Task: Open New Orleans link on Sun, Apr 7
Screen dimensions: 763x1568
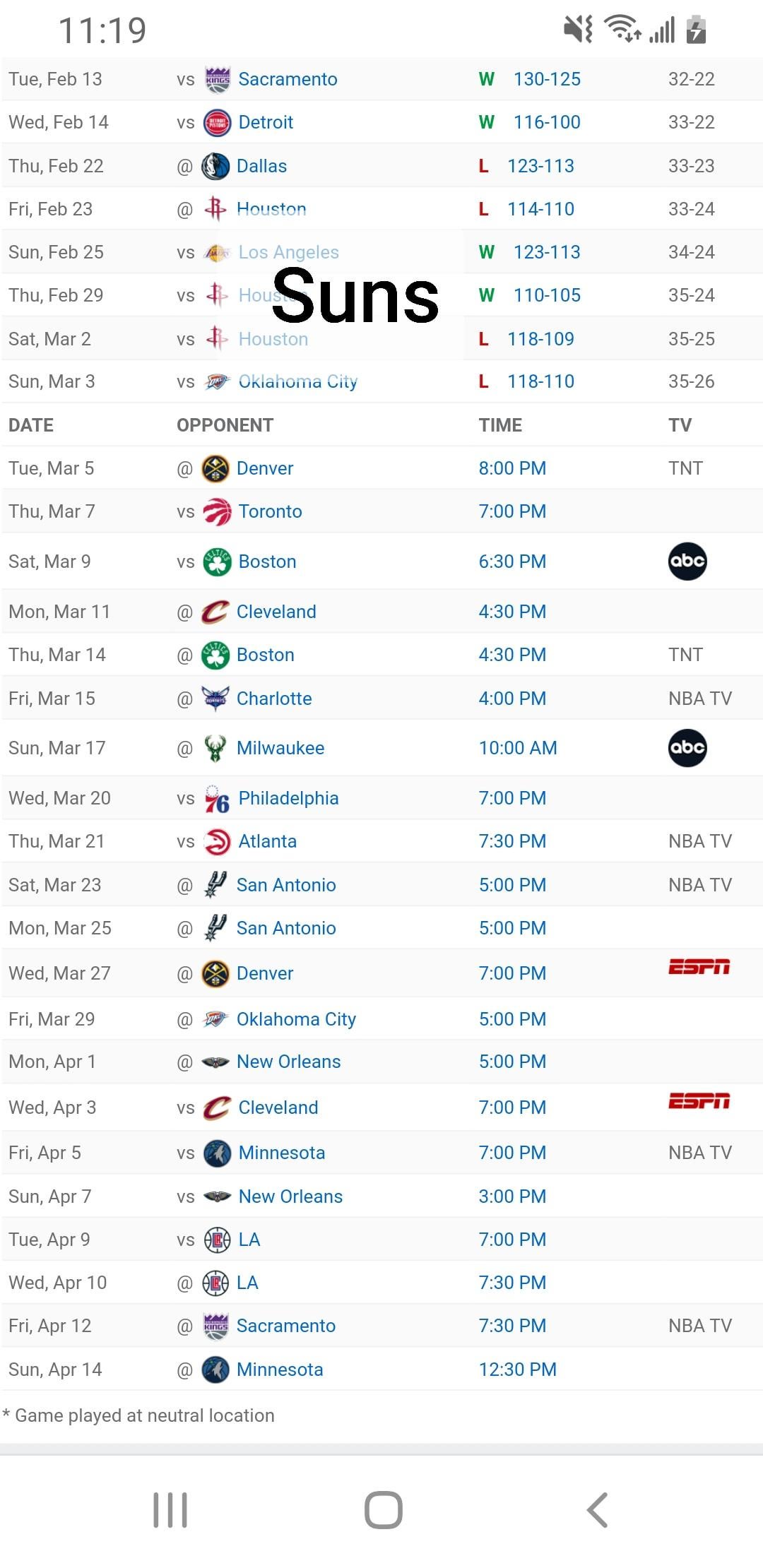Action: [290, 1196]
